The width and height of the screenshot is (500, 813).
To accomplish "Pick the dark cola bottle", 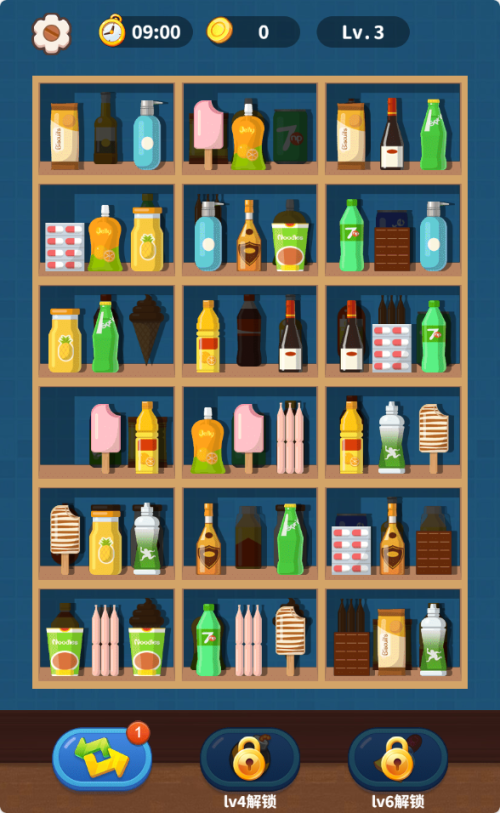I will (x=249, y=331).
